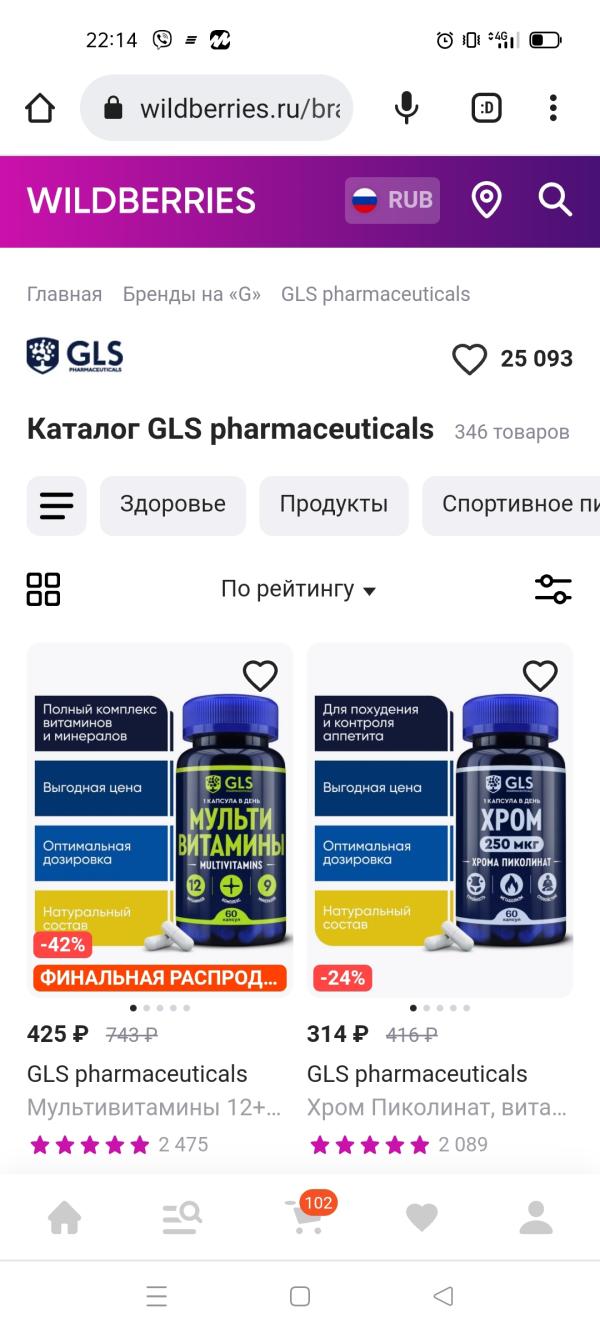Add GLS brand to favorites
The width and height of the screenshot is (600, 1332).
coord(469,359)
